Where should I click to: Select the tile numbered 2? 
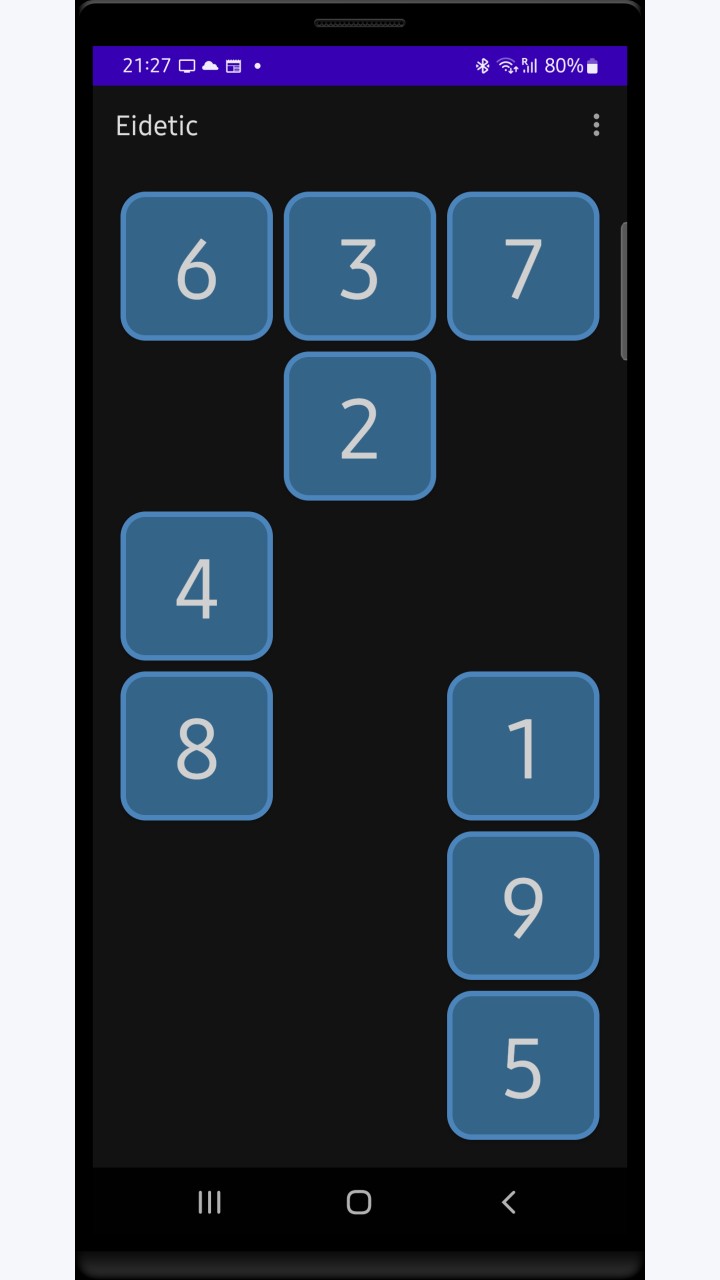[x=360, y=426]
